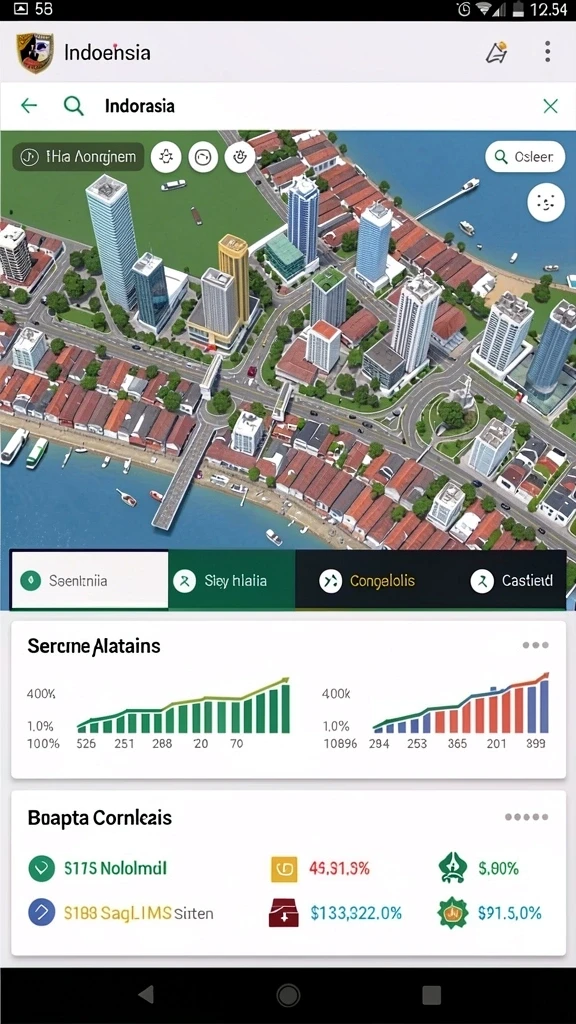
Task: Tap the face icon button on the map
Action: tap(545, 202)
